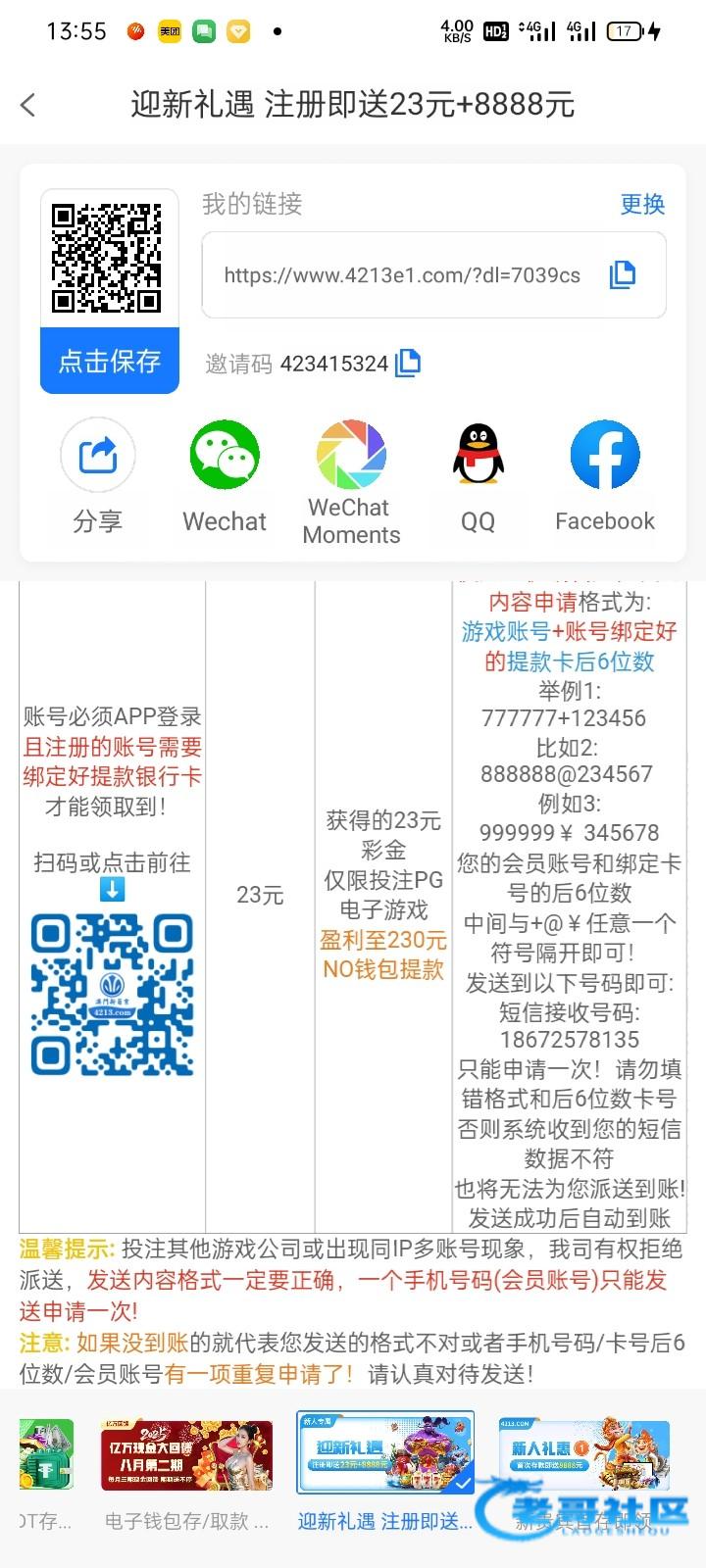Copy my referral link
Screen dimensions: 706x1568
coord(623,274)
